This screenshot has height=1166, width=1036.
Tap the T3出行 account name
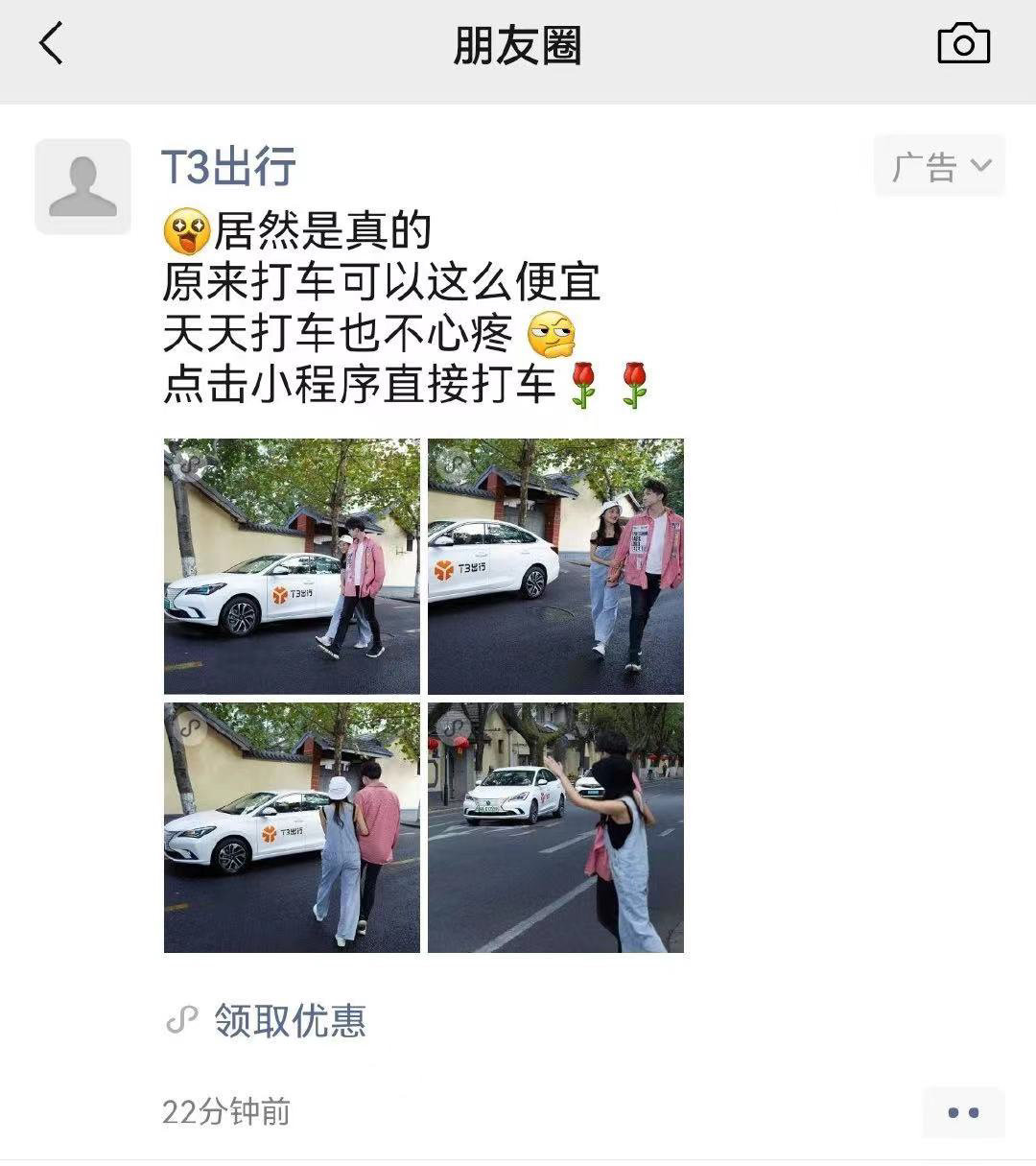[228, 167]
